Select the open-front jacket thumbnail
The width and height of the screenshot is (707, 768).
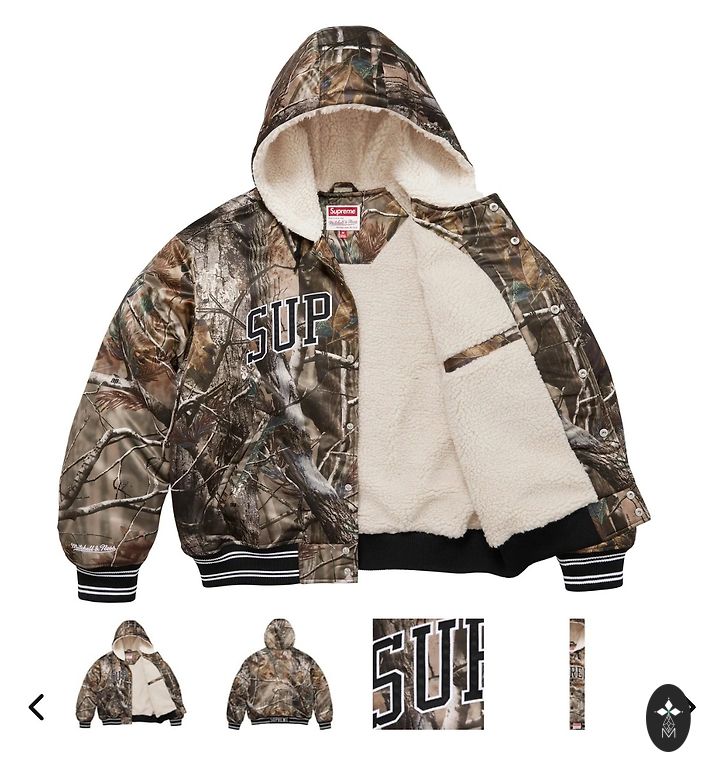130,673
